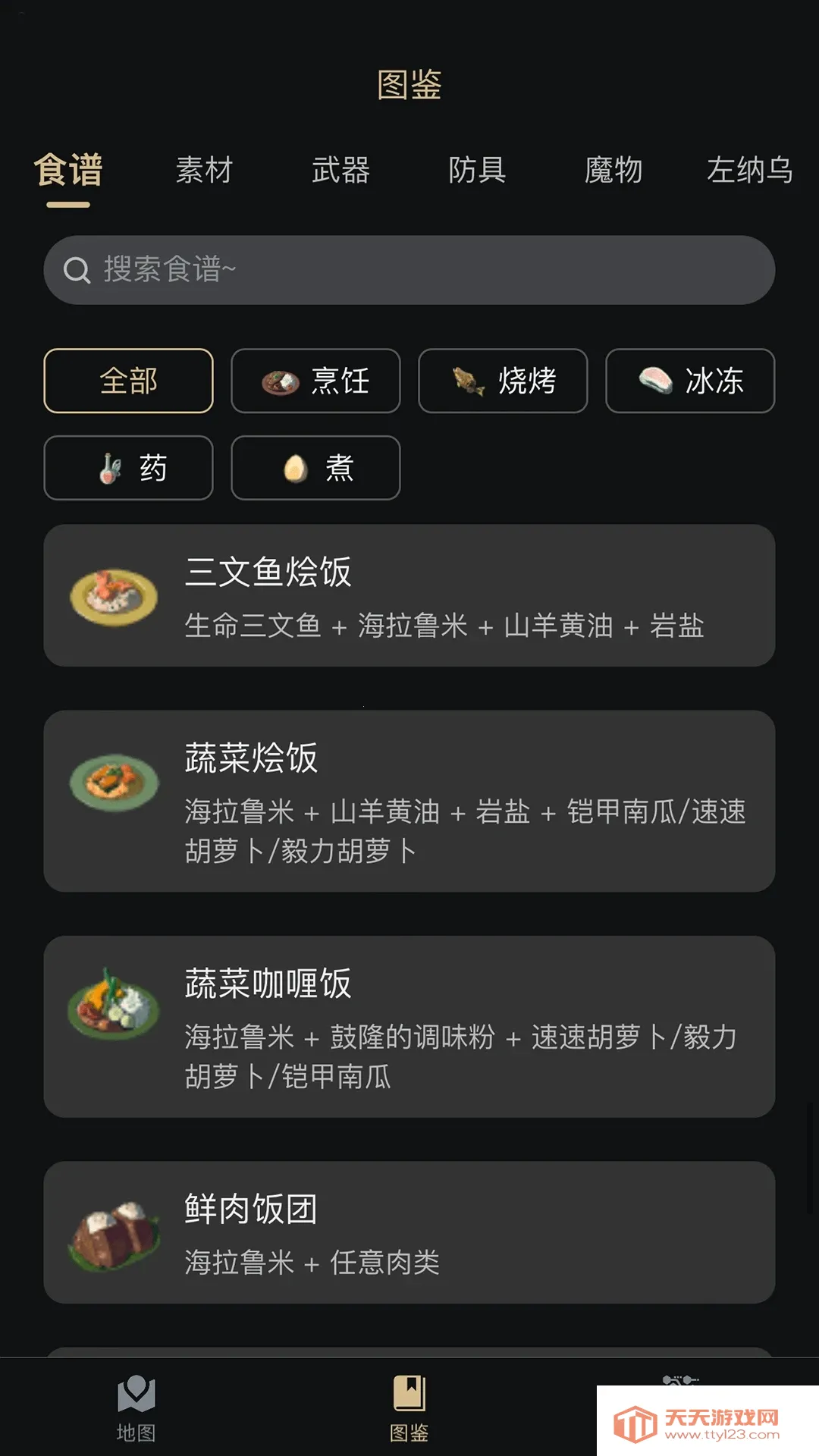Switch to the 武器 tab
819x1456 pixels.
[341, 171]
